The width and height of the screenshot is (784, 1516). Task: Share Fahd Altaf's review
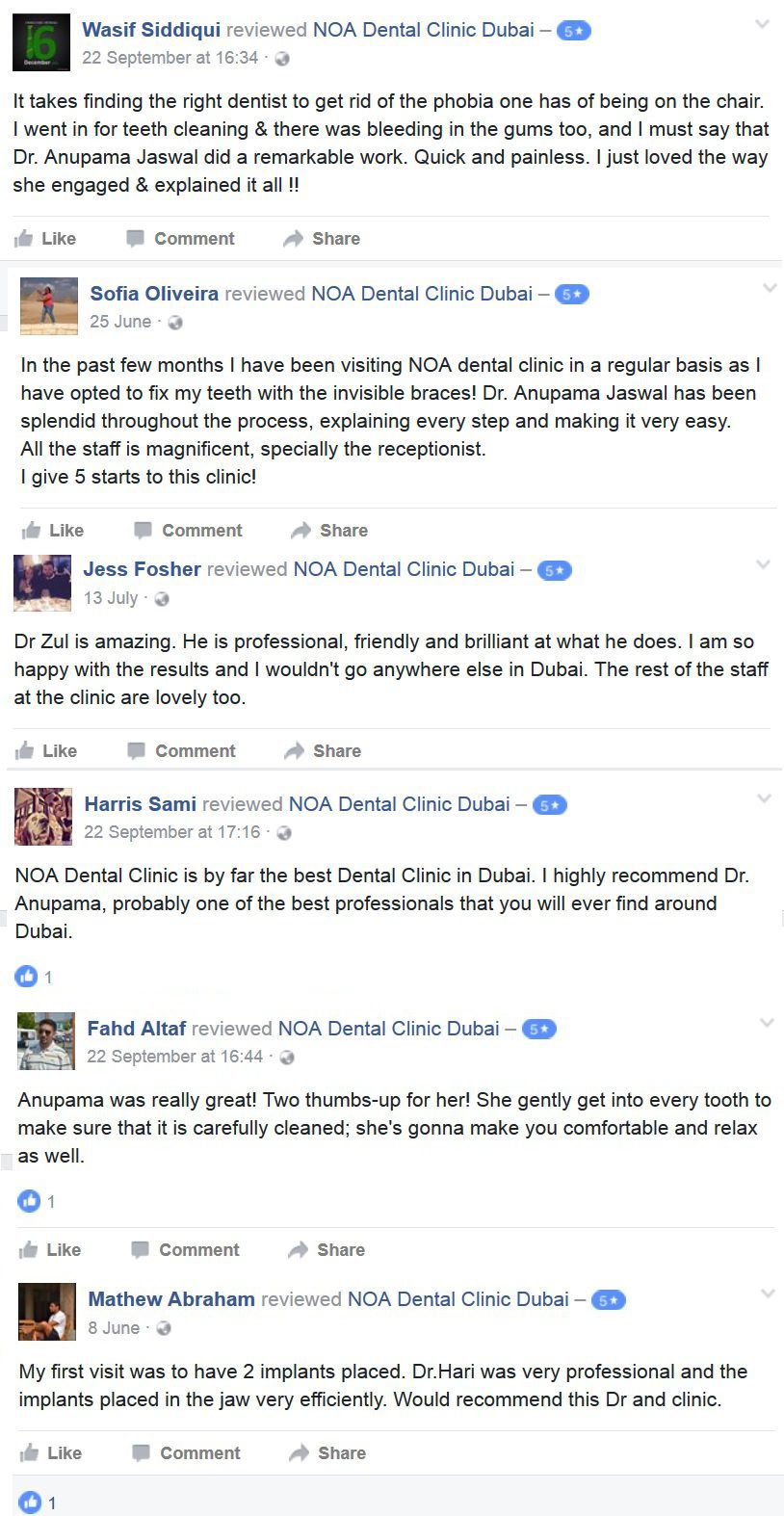(327, 1250)
